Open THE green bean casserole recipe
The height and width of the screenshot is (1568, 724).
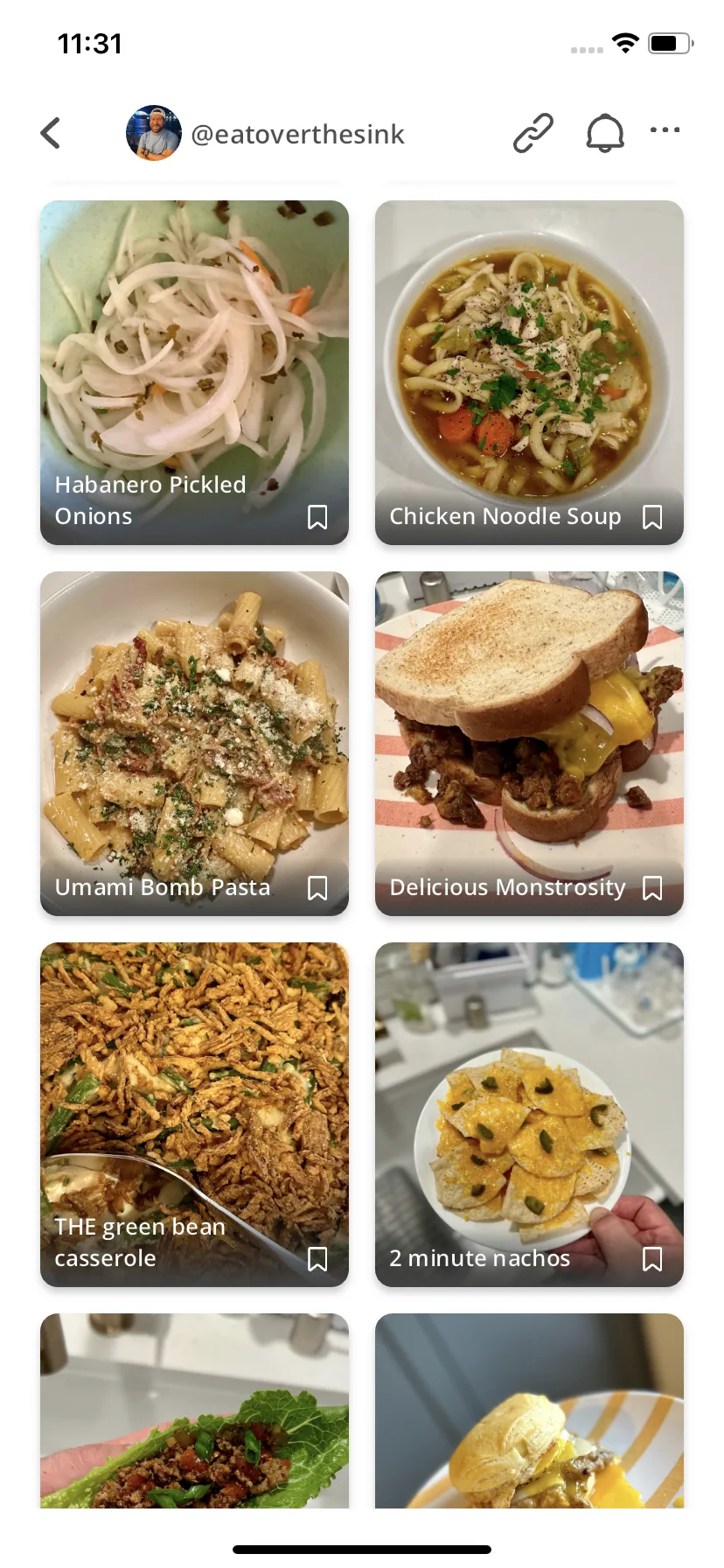click(194, 1094)
